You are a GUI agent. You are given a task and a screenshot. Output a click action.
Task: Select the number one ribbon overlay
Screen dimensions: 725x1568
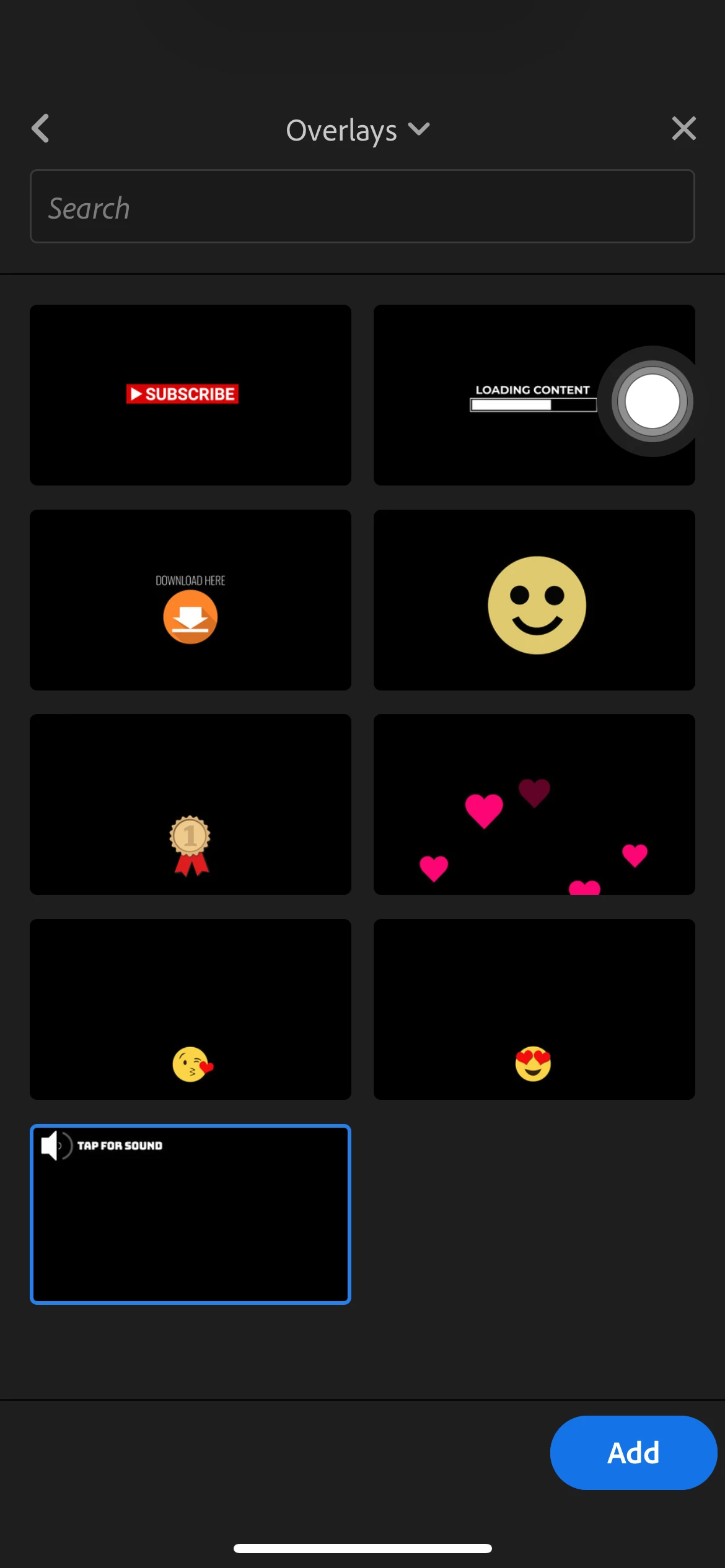(x=190, y=804)
